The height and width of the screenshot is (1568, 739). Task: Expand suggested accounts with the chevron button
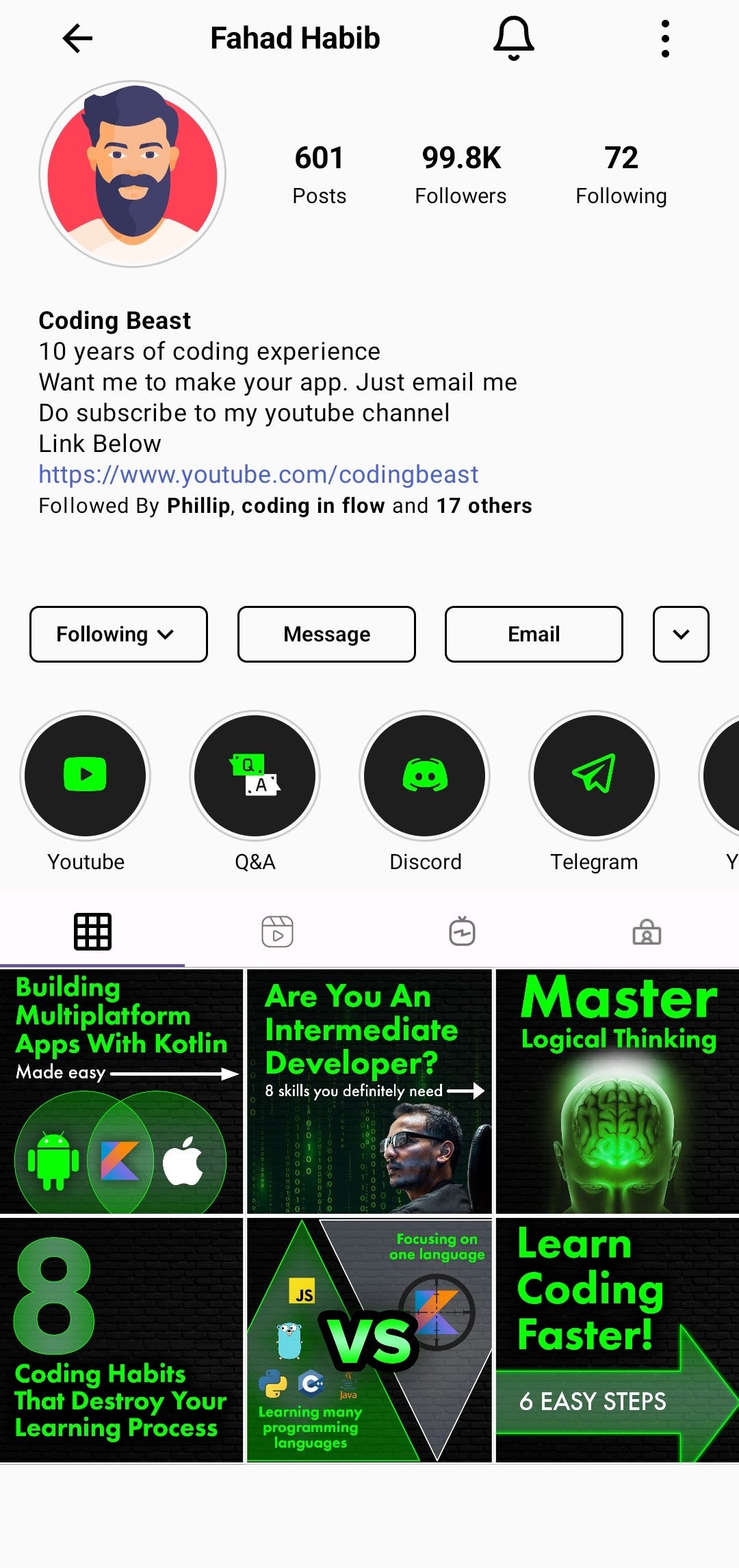tap(681, 634)
